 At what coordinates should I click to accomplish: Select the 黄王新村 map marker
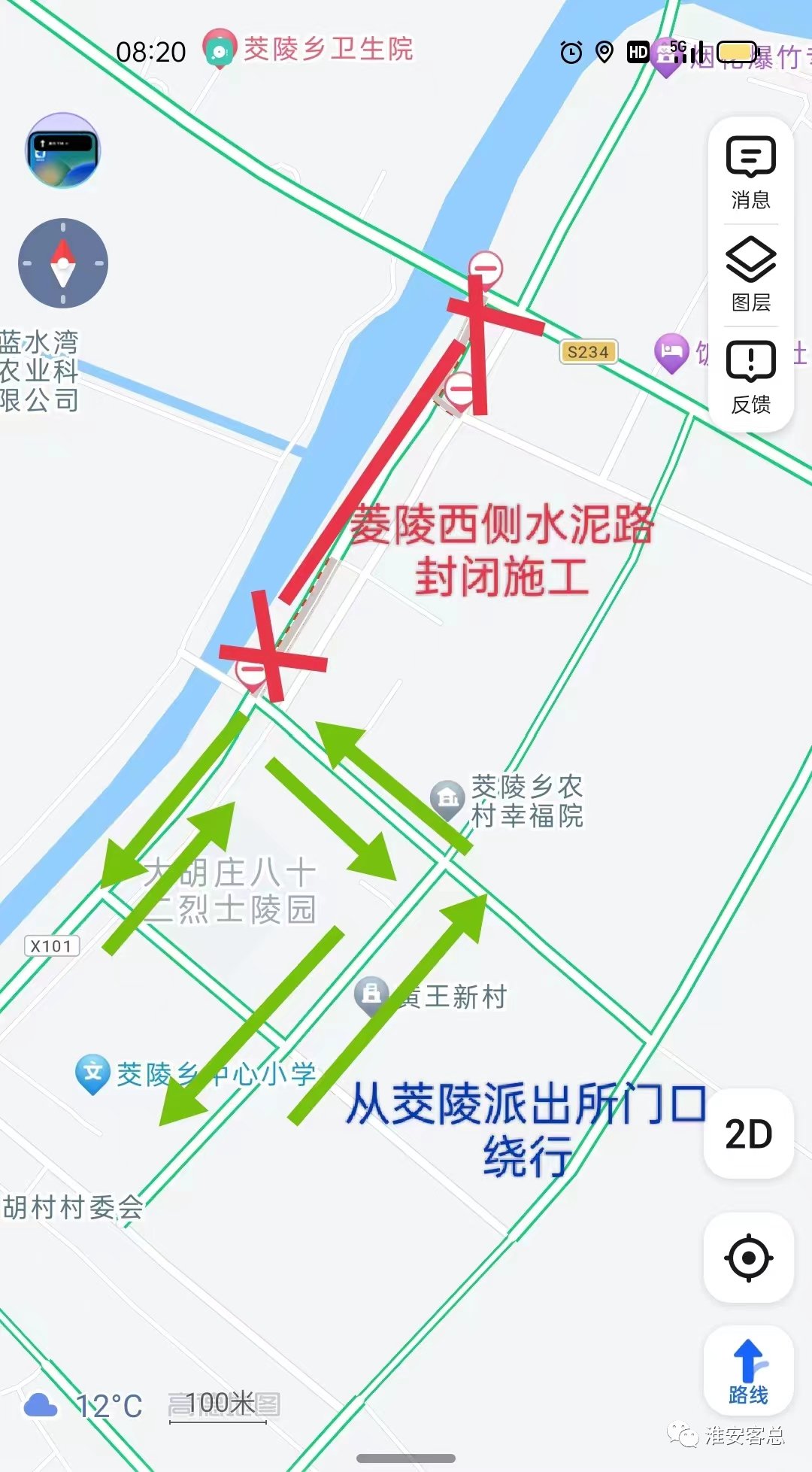pos(371,994)
